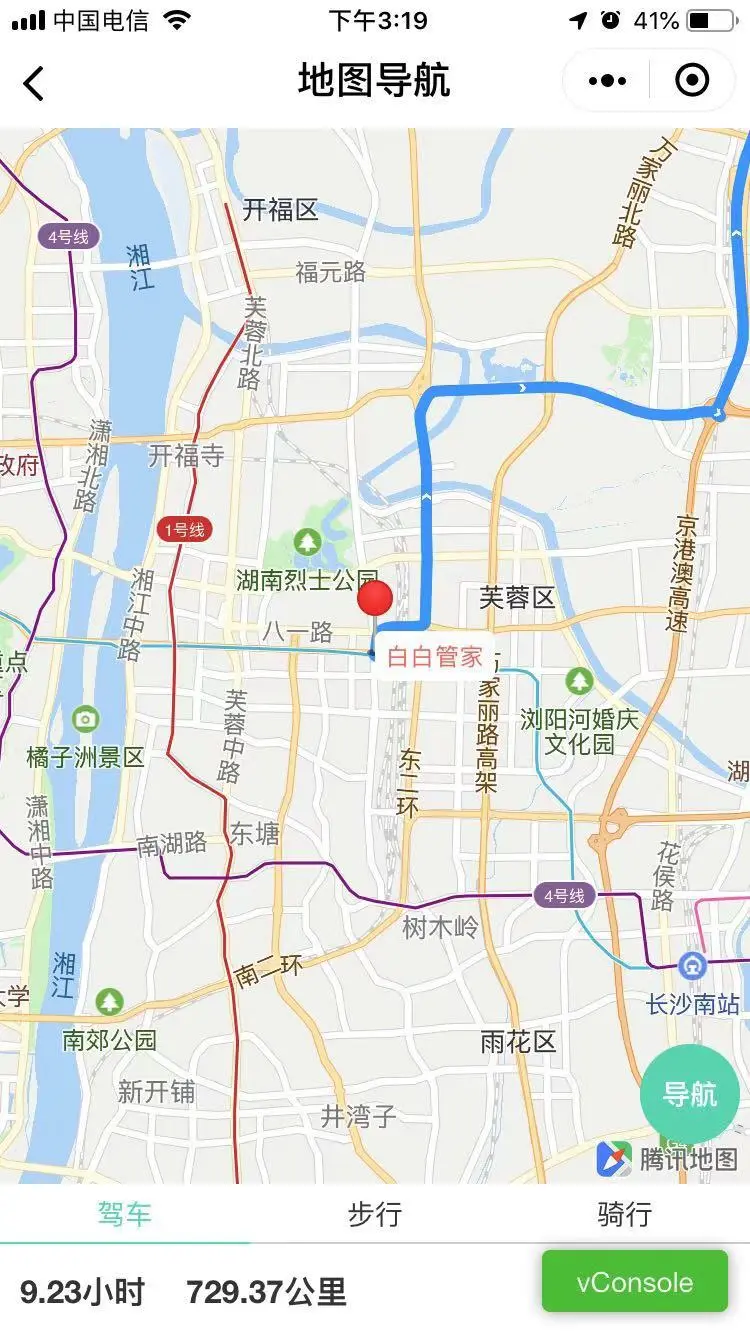
Task: Close the mini program via circle icon
Action: [x=692, y=81]
